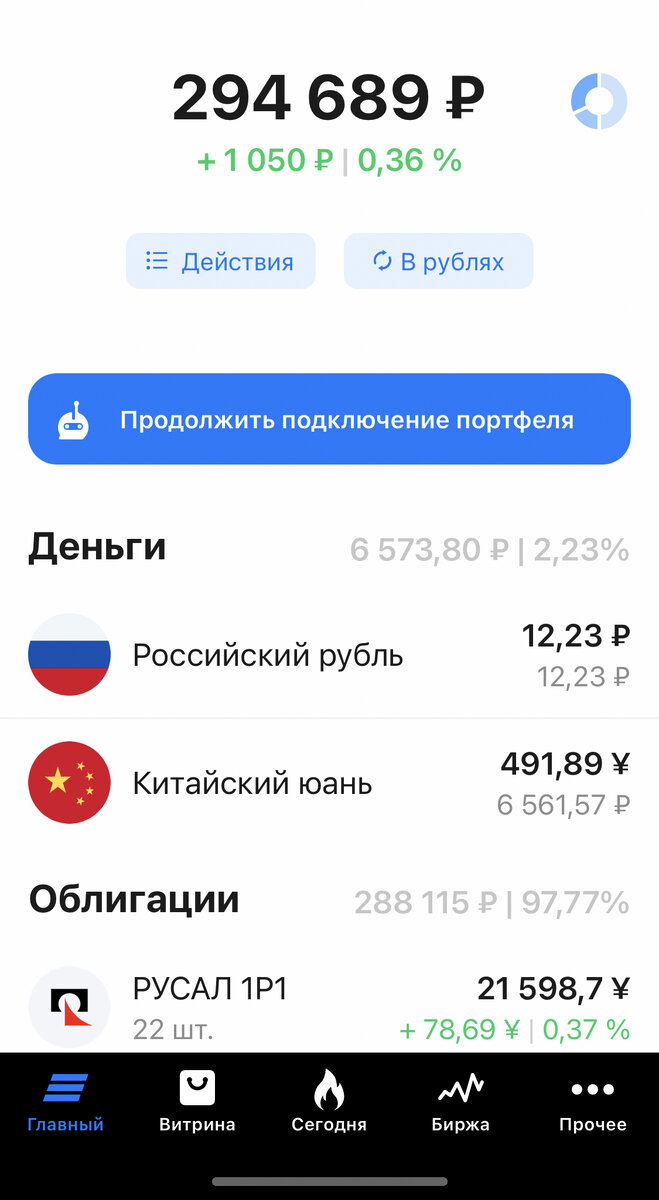
Task: Open the Действия actions button
Action: point(220,262)
